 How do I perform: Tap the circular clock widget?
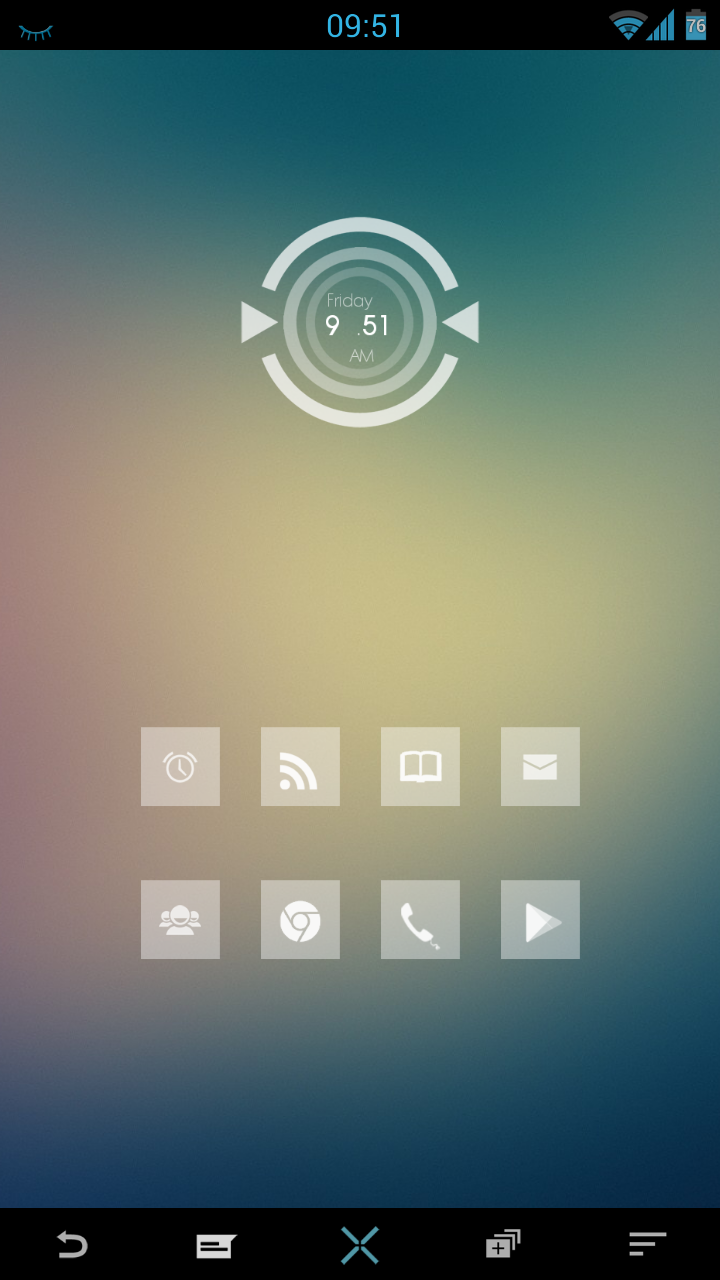360,322
